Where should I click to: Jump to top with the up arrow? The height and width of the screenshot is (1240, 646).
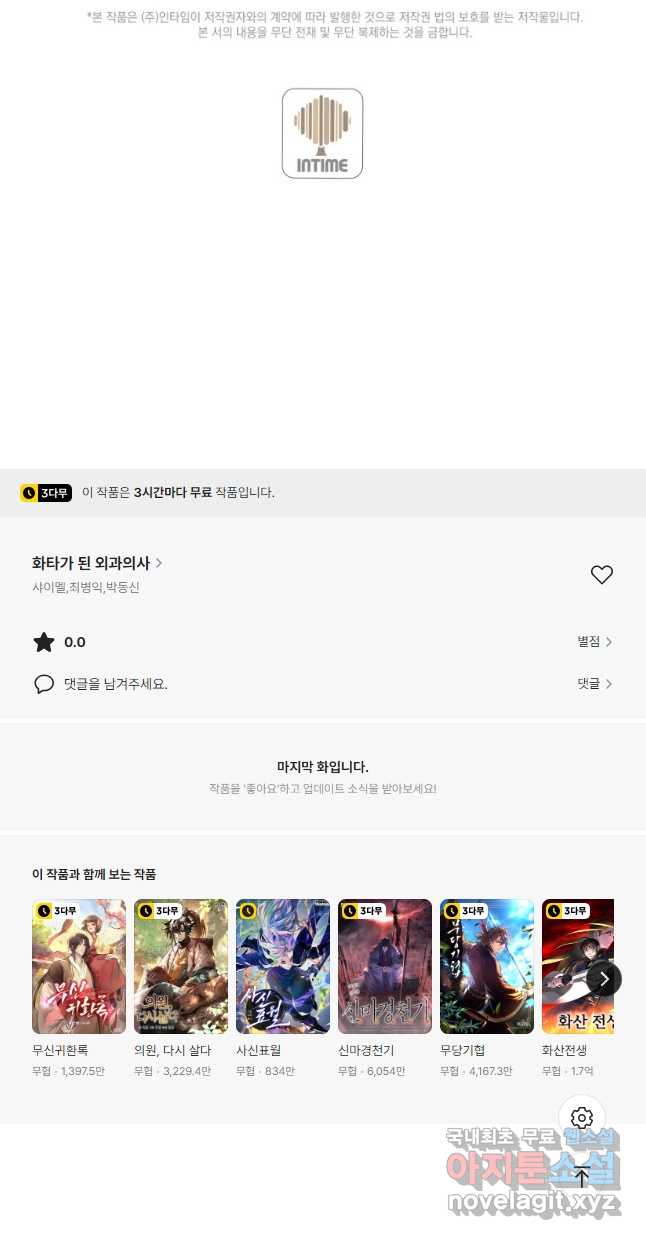582,1176
